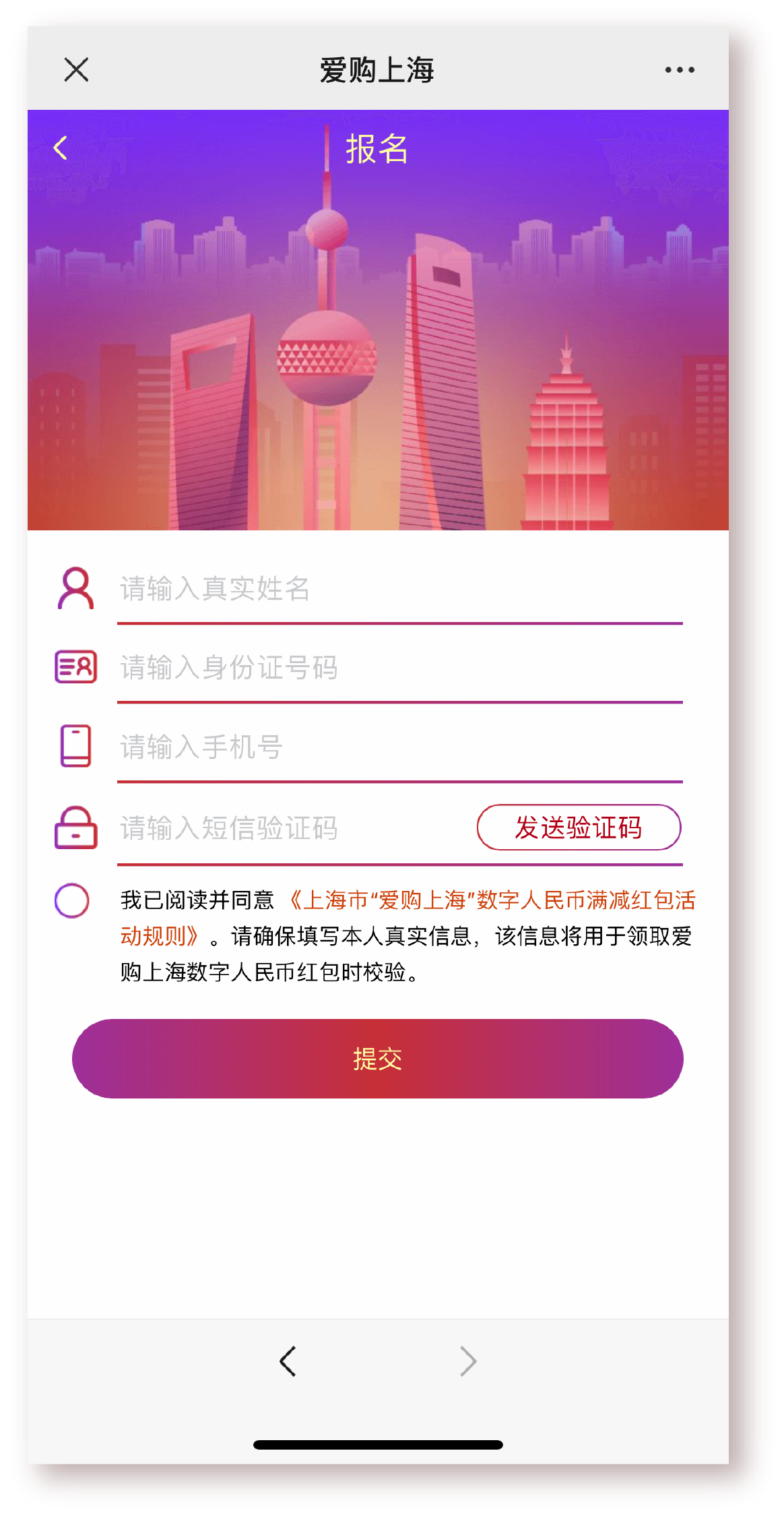
Task: Tap the browser's bottom back arrow
Action: click(x=288, y=1361)
